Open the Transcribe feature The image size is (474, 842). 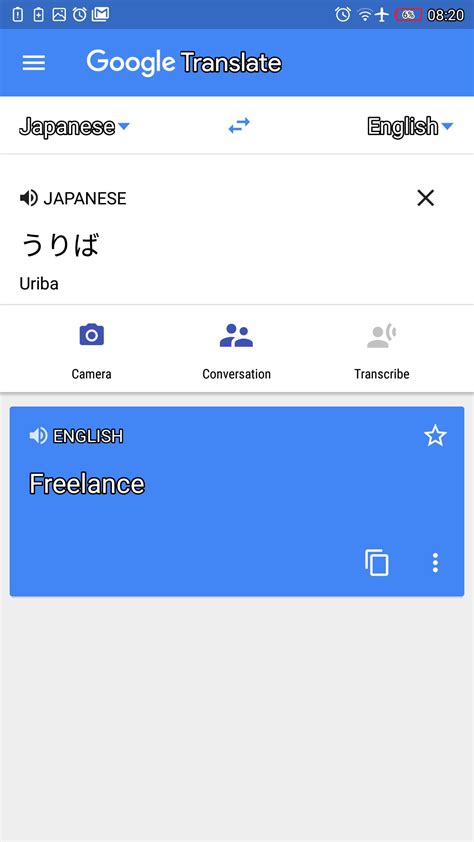(382, 352)
